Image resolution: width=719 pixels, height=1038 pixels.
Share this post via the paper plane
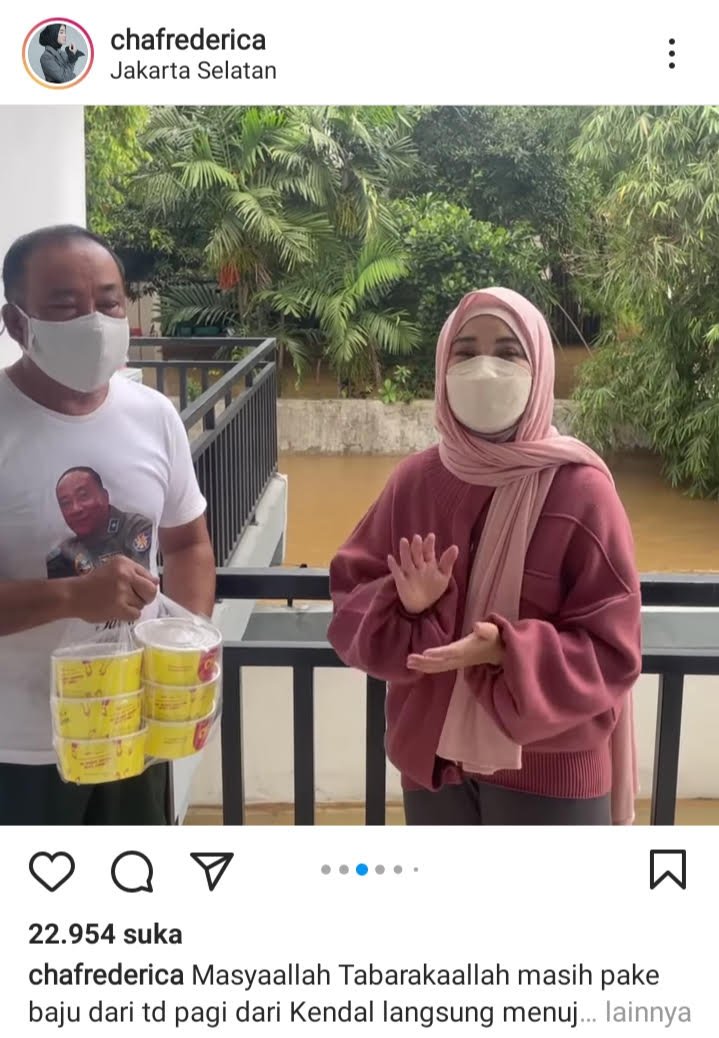211,870
